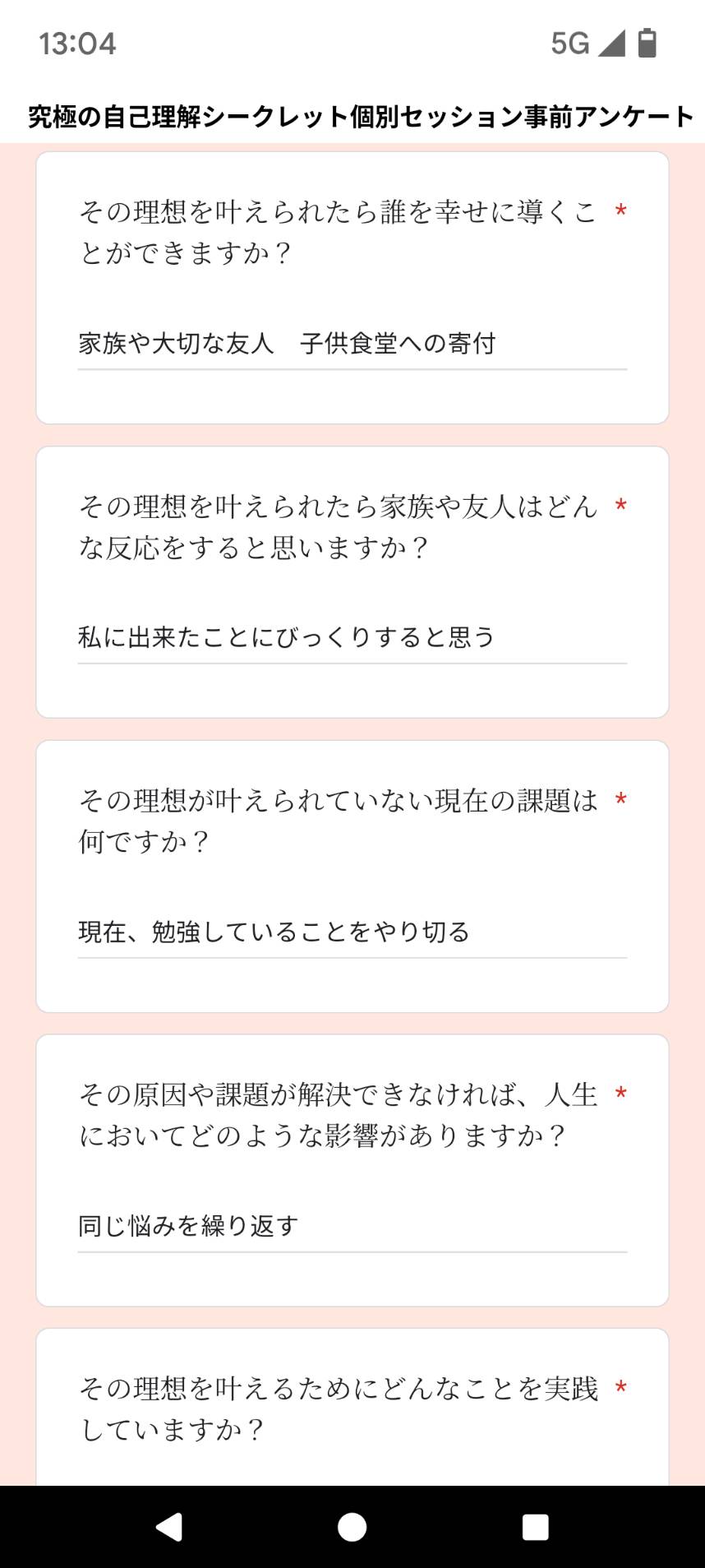Edit the answer about who you'd make happy
The height and width of the screenshot is (1568, 705).
352,344
